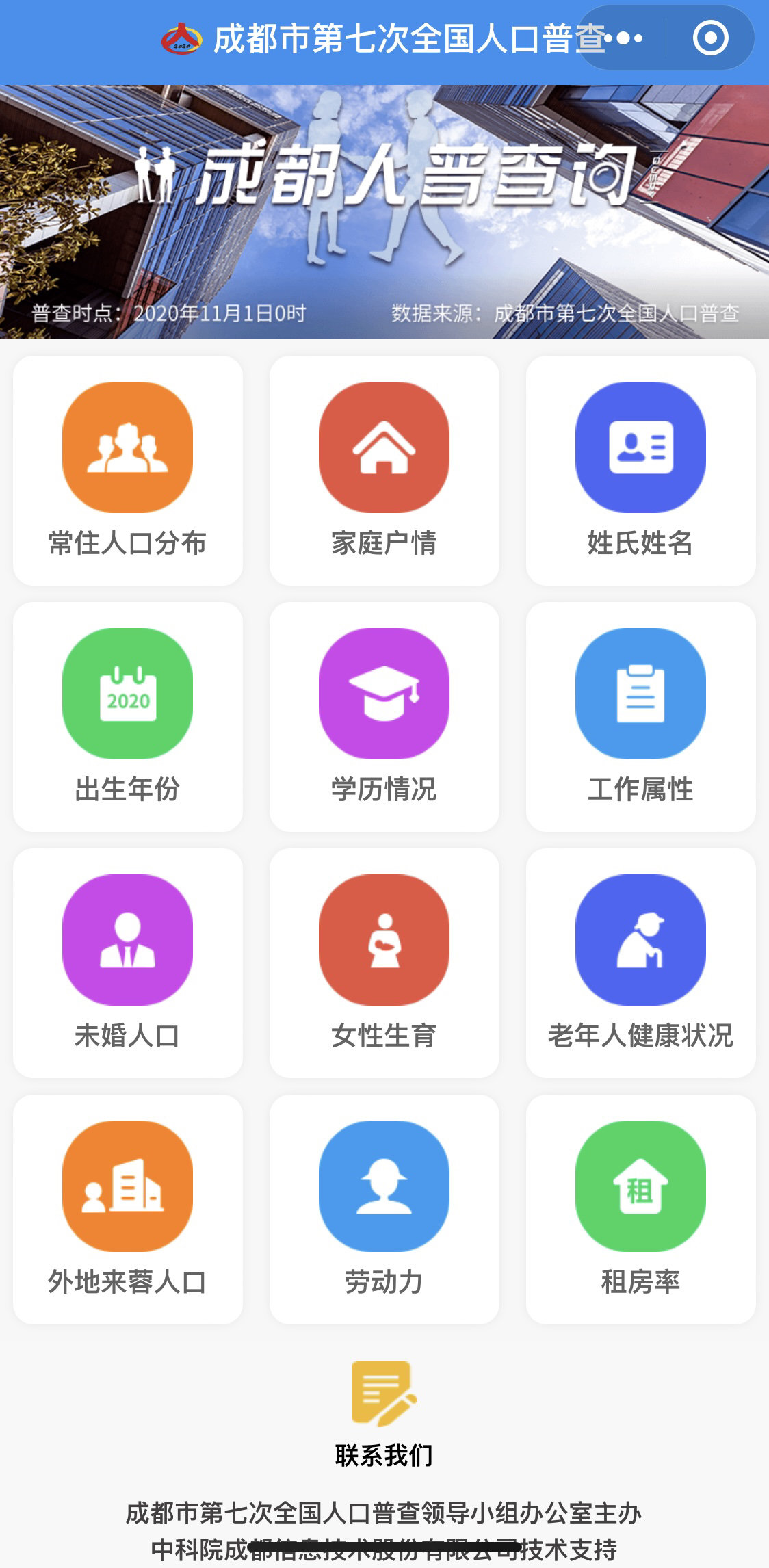View 家庭户情 statistics
769x1568 pixels.
pos(384,470)
